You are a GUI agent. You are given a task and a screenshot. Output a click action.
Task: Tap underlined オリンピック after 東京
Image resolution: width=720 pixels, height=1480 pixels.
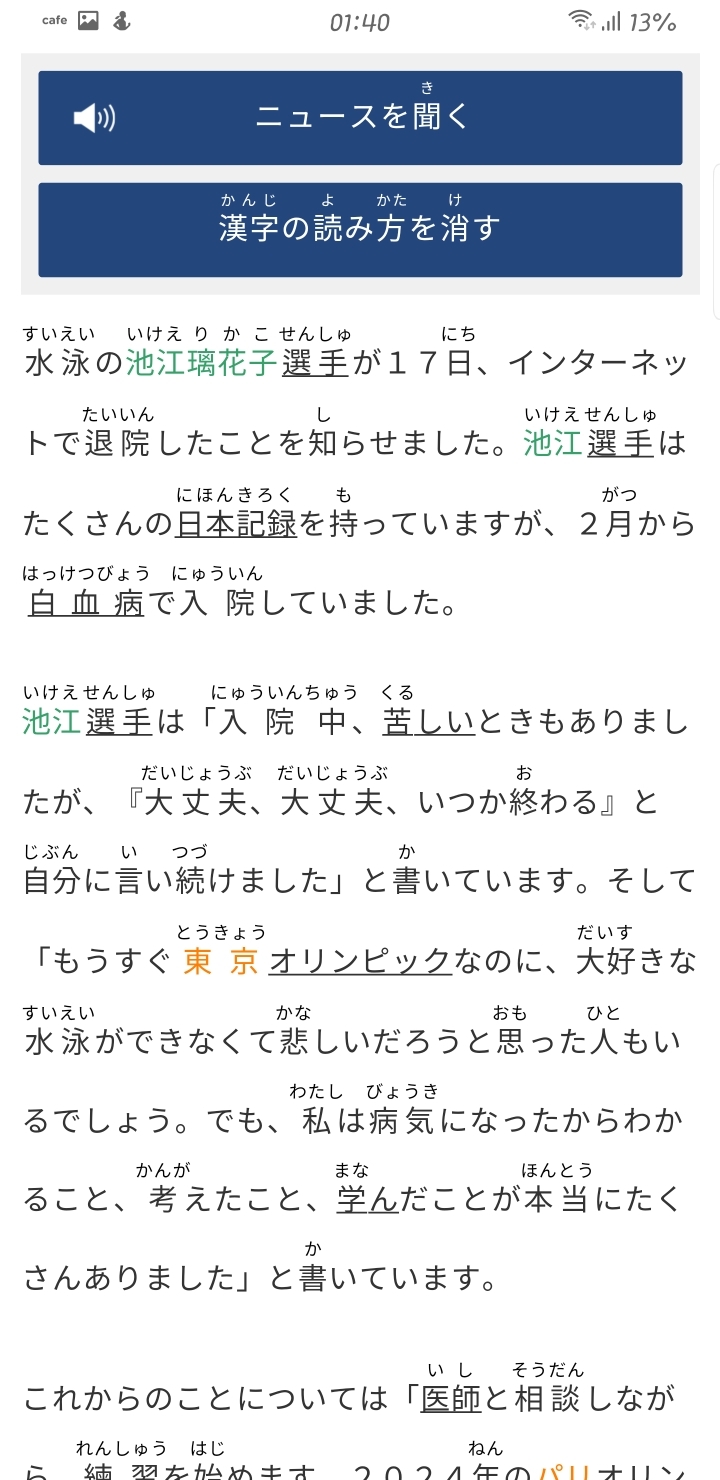(x=360, y=961)
